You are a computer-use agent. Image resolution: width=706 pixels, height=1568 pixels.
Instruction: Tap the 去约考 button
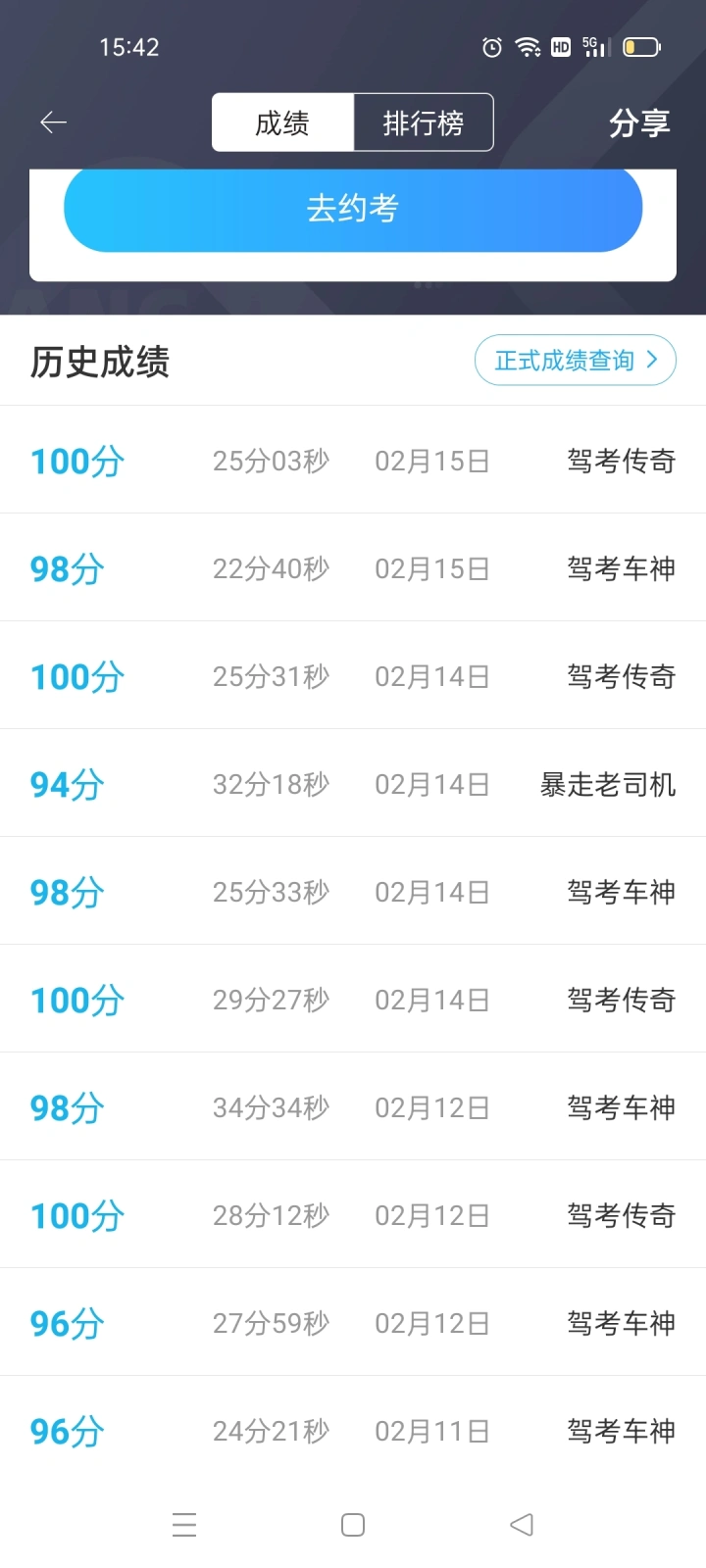[x=353, y=209]
